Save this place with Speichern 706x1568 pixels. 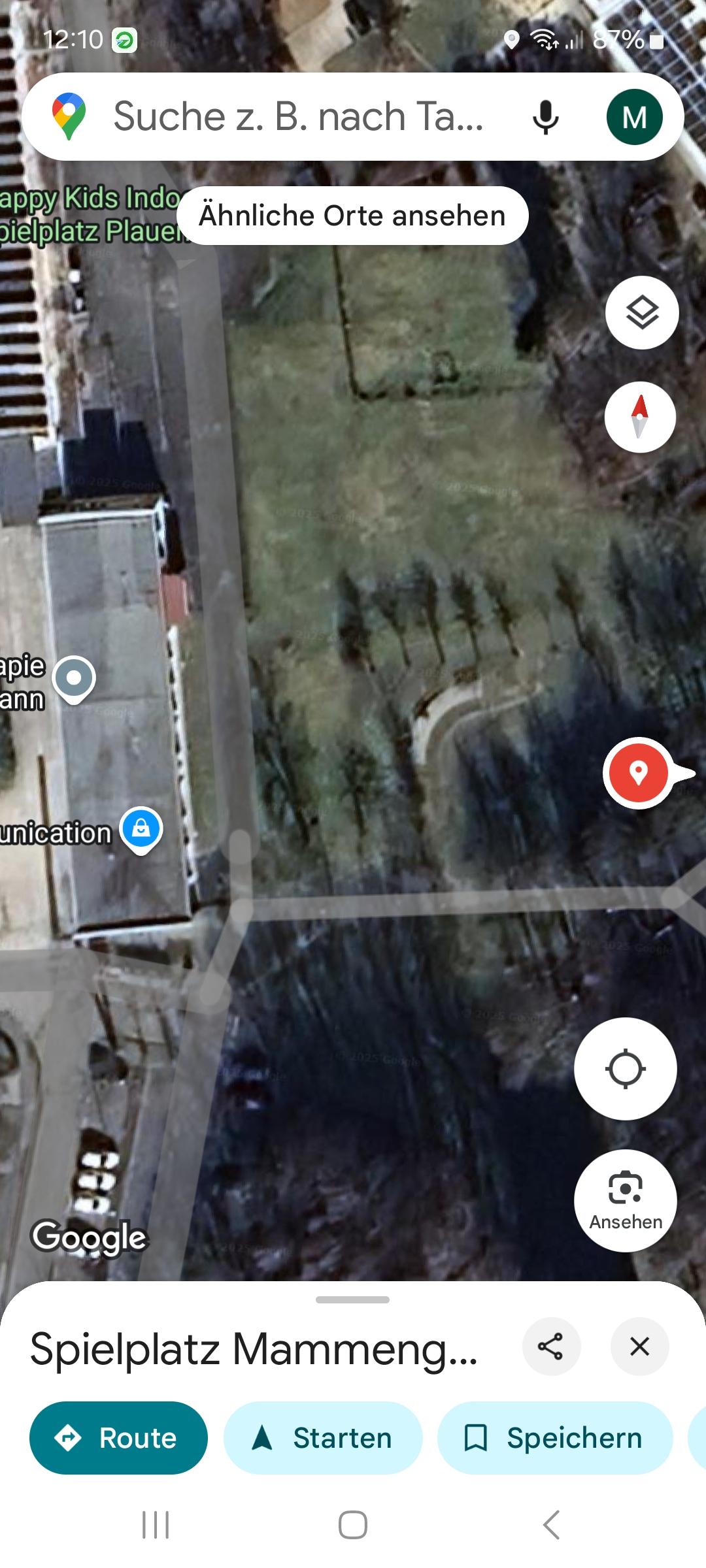coord(555,1438)
